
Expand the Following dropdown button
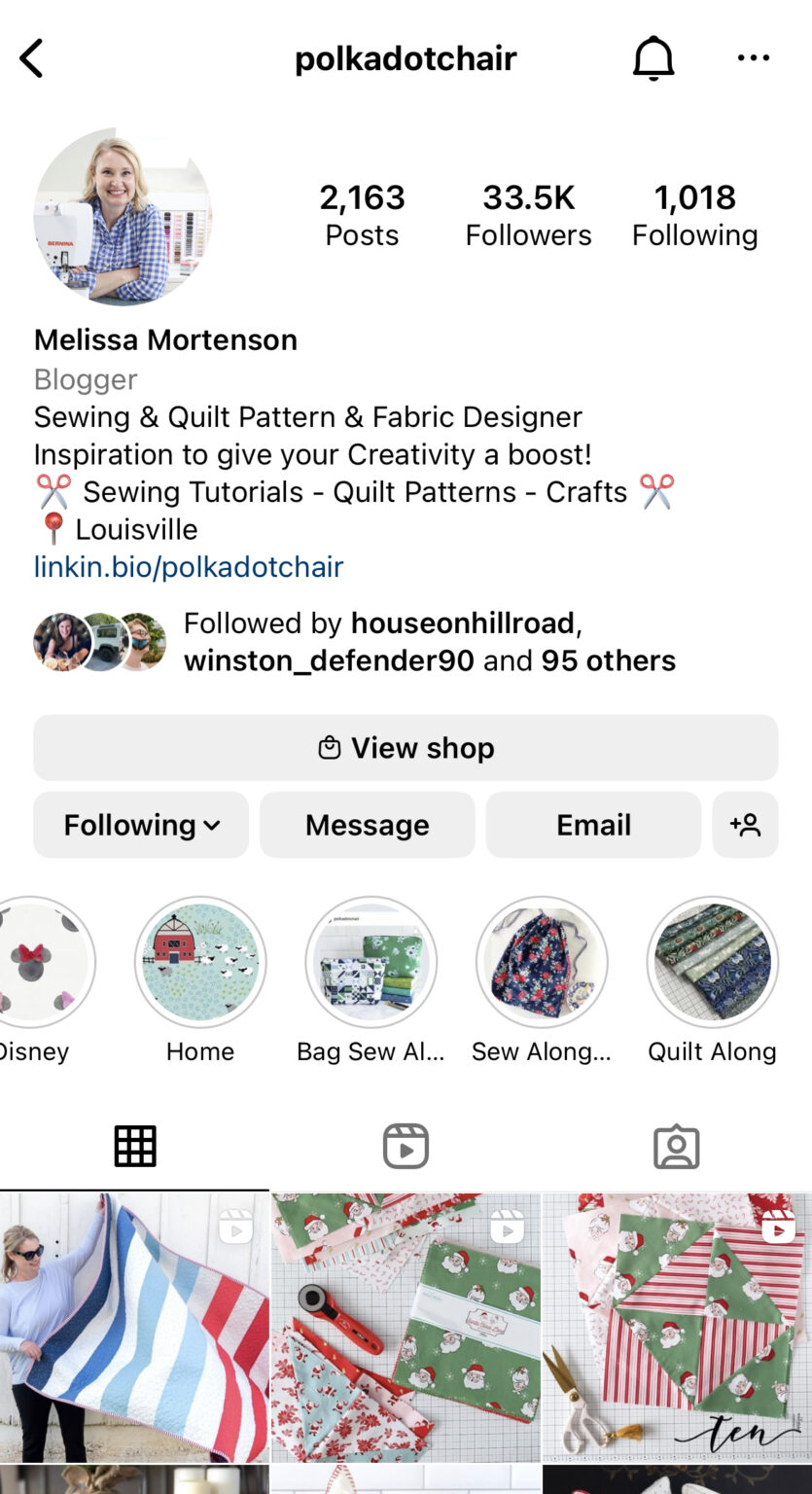coord(141,825)
